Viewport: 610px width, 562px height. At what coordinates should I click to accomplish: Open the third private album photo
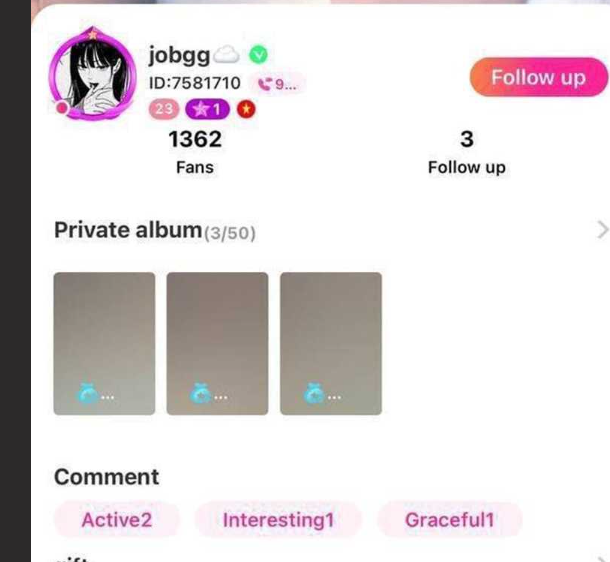331,343
